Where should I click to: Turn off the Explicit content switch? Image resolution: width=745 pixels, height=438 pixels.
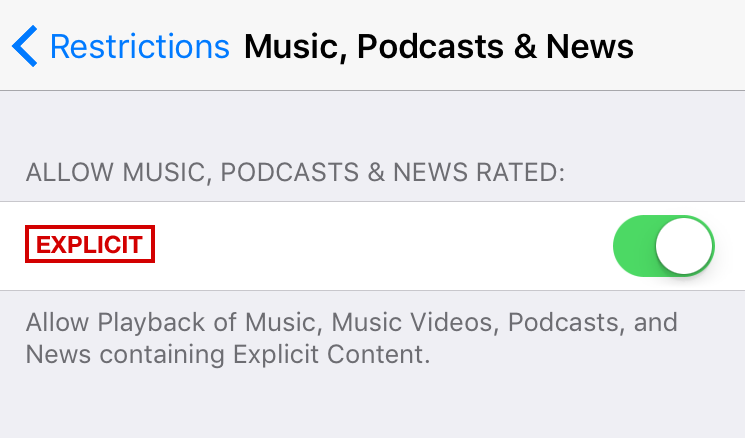(x=664, y=246)
